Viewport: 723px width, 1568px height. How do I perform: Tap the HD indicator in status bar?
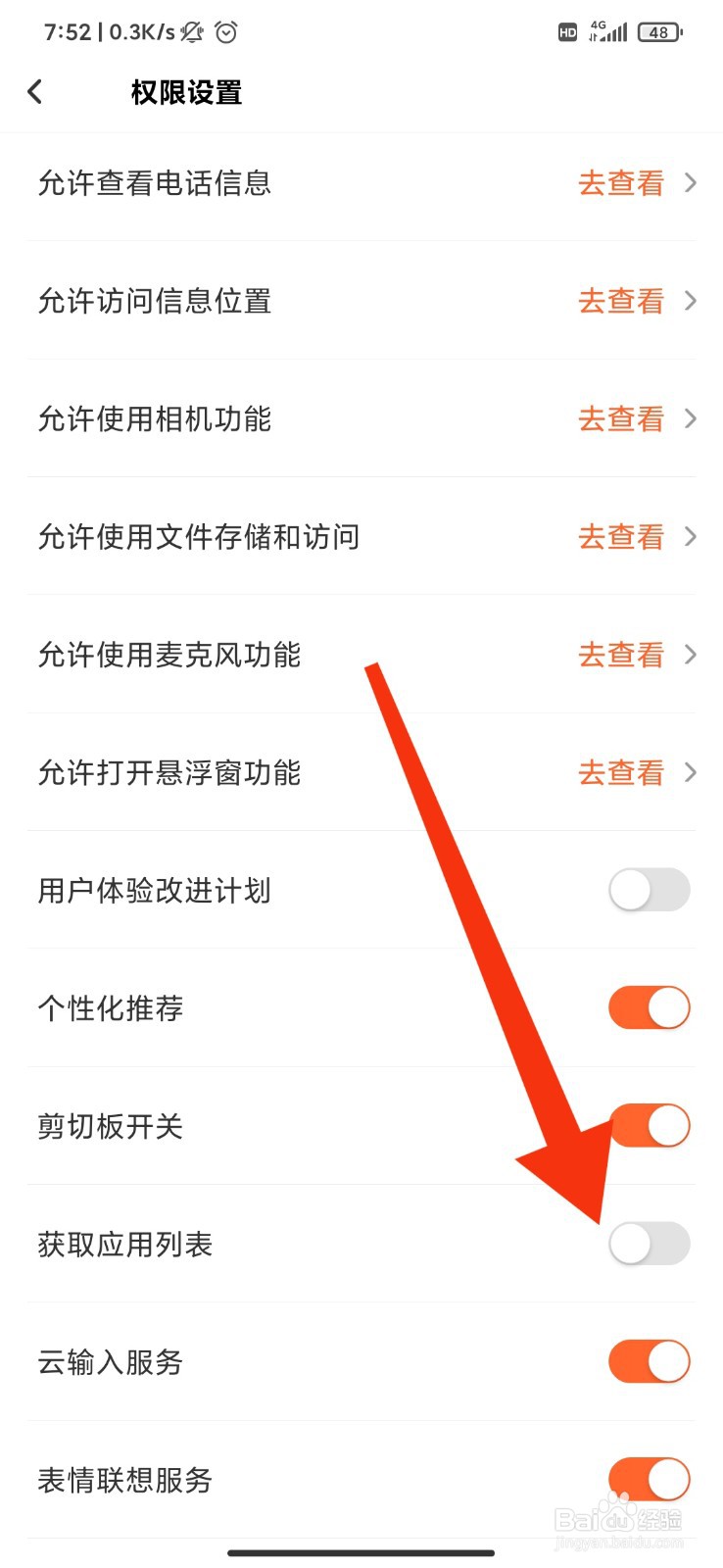(566, 32)
